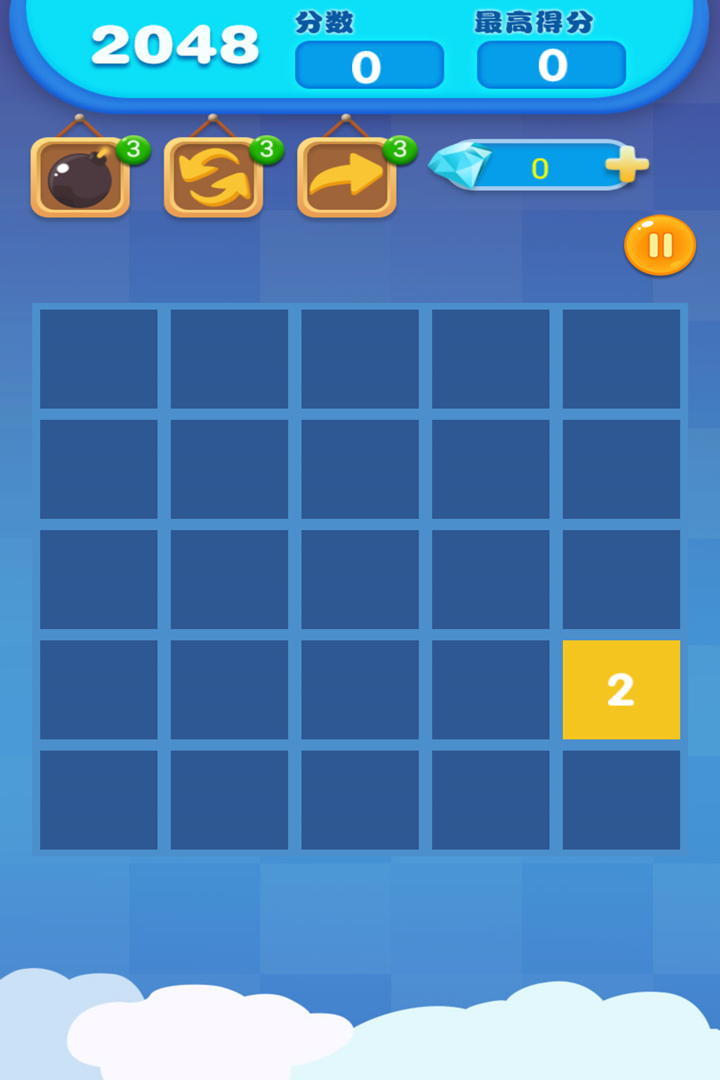This screenshot has width=720, height=1080.
Task: Add more diamonds with the plus button
Action: pyautogui.click(x=627, y=167)
